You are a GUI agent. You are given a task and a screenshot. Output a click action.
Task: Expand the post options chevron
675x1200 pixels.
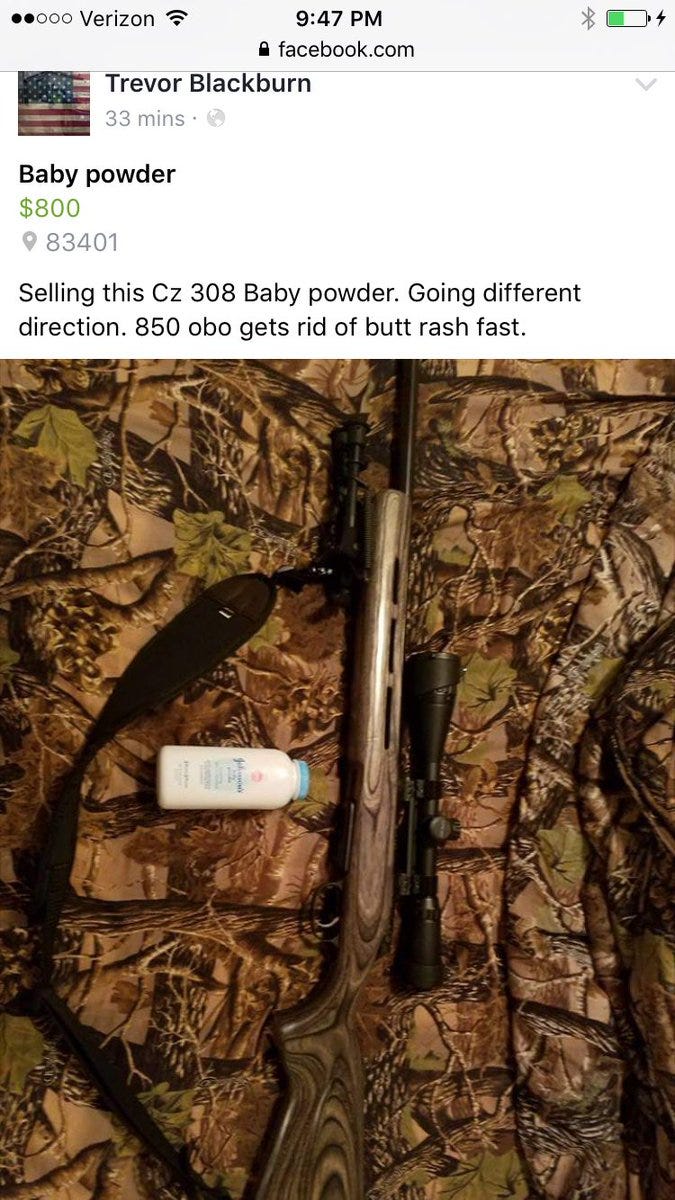(646, 85)
